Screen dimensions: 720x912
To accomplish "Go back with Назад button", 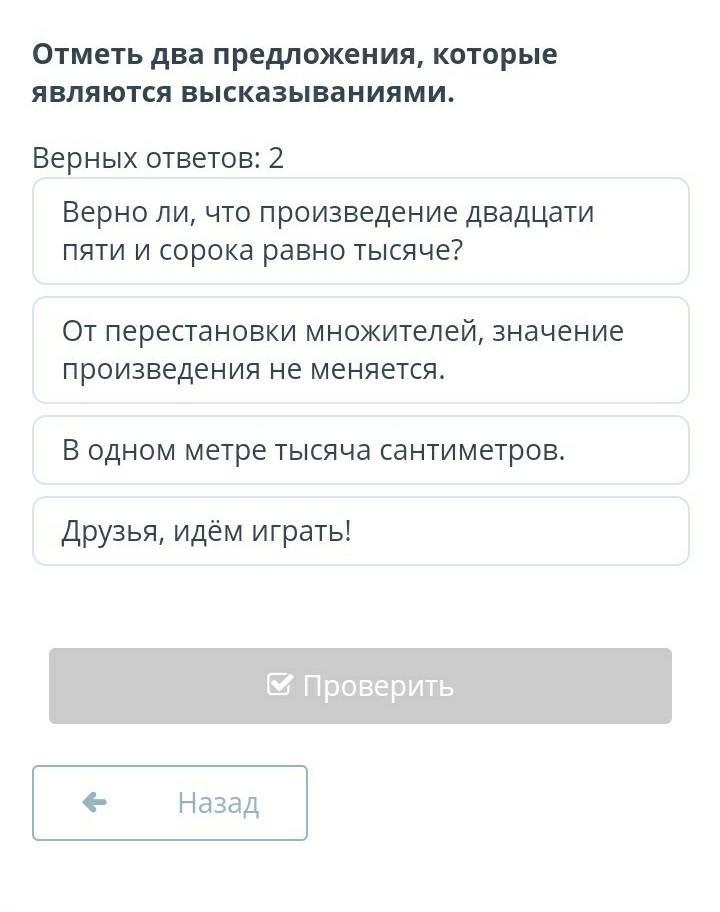I will [x=170, y=803].
